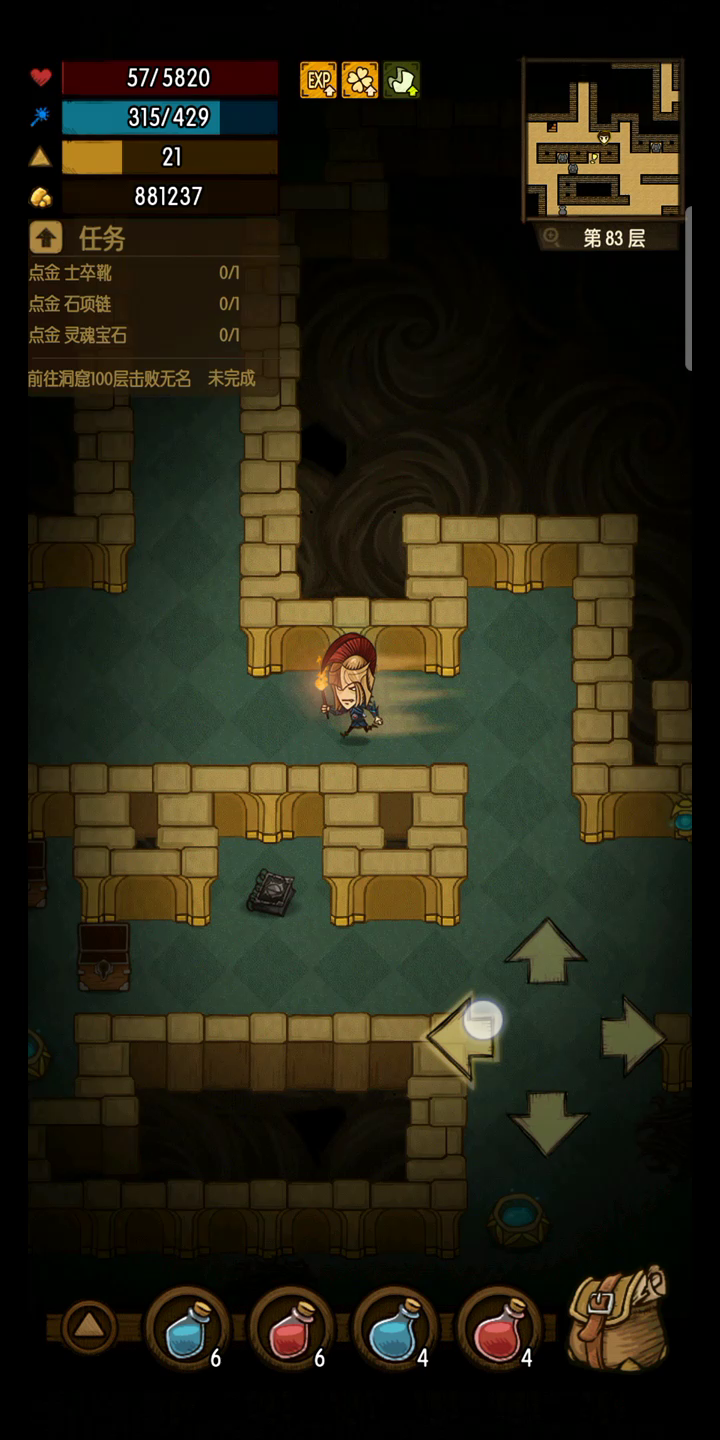The image size is (720, 1440).
Task: Tap the down direction arrow
Action: (547, 1121)
